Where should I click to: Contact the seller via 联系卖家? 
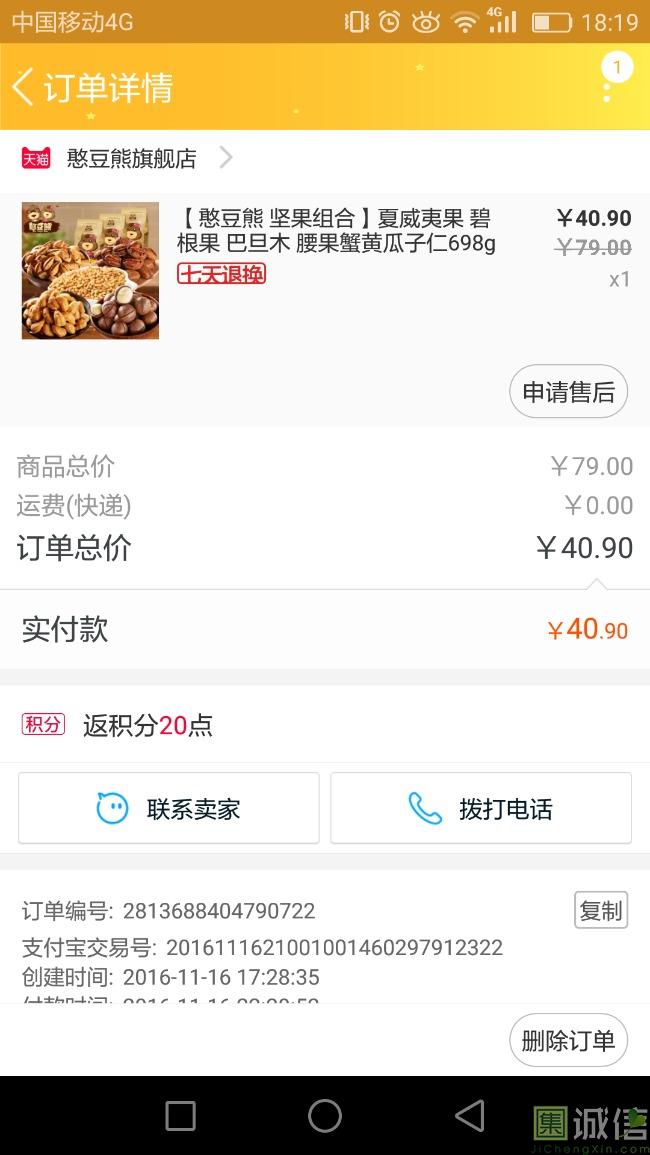pyautogui.click(x=169, y=808)
